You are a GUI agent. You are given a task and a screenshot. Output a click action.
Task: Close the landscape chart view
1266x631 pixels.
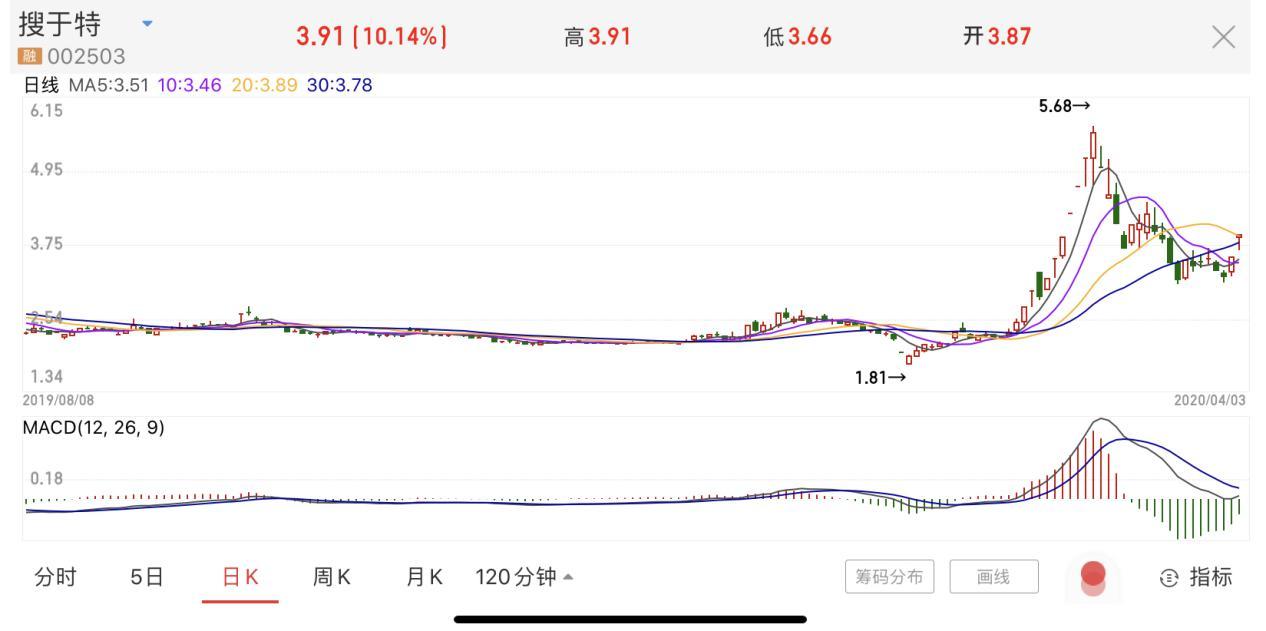(1223, 38)
